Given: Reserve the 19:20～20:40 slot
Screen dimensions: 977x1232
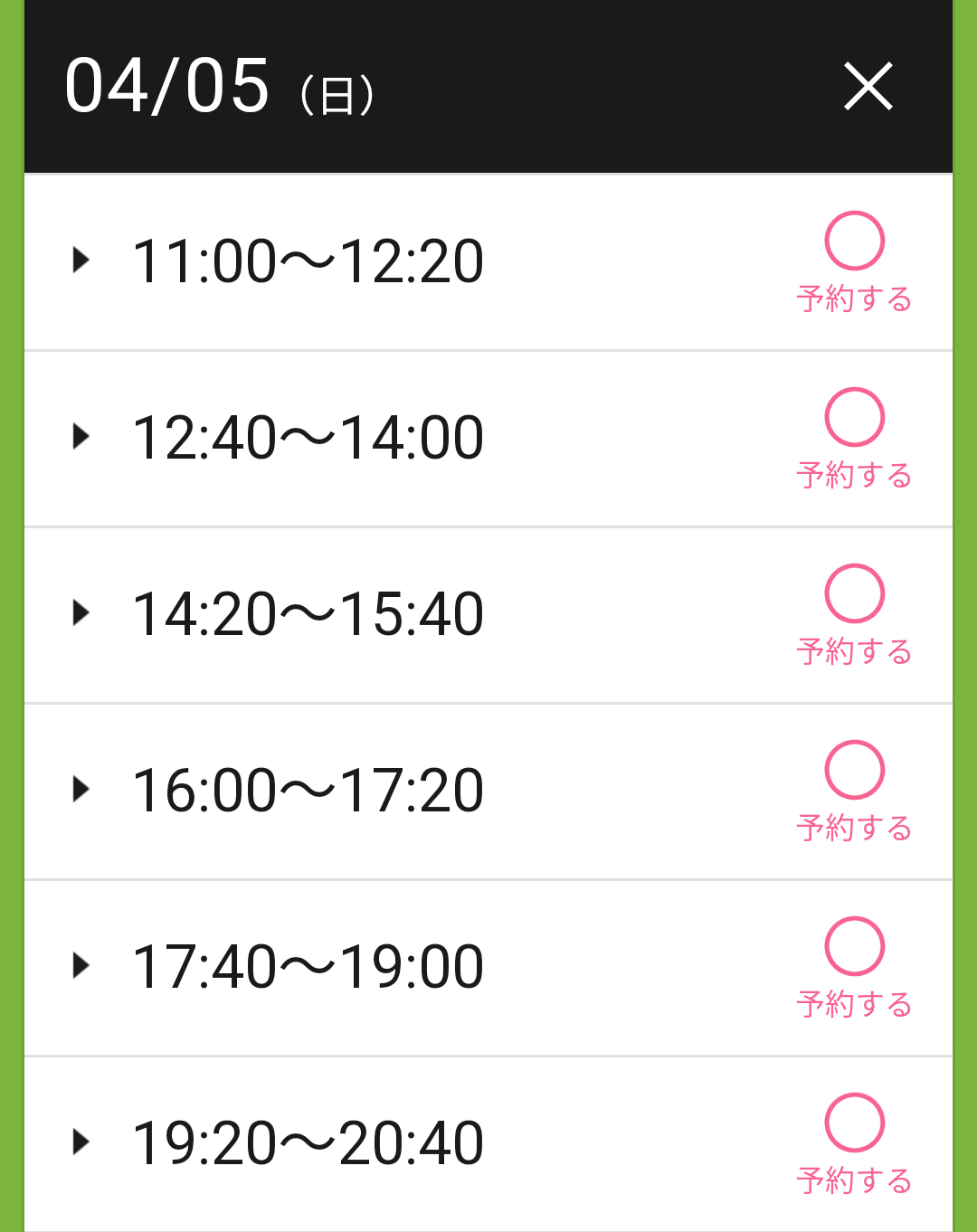Looking at the screenshot, I should click(x=854, y=1144).
